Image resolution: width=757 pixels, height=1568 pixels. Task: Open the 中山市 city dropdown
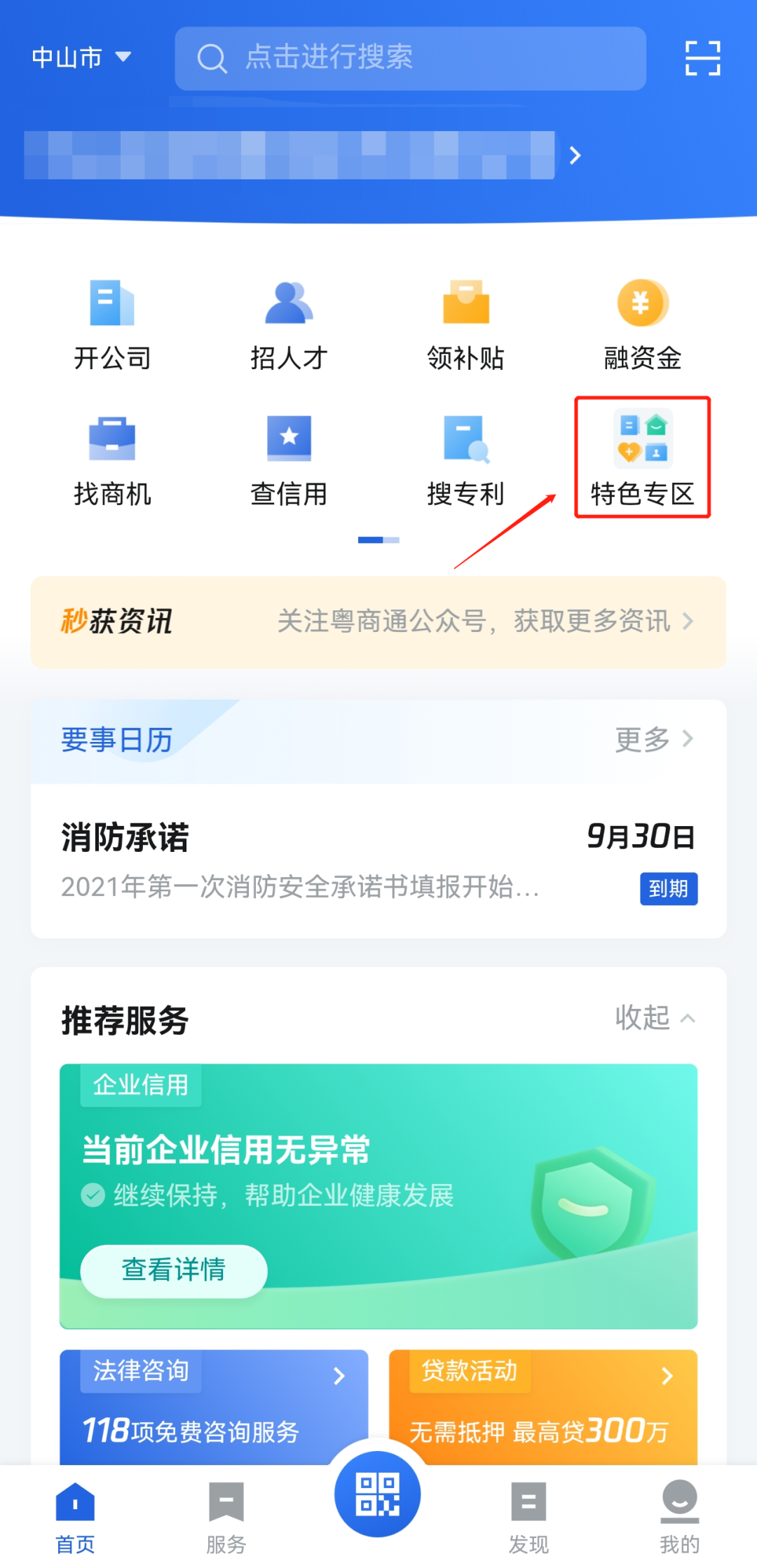coord(81,57)
